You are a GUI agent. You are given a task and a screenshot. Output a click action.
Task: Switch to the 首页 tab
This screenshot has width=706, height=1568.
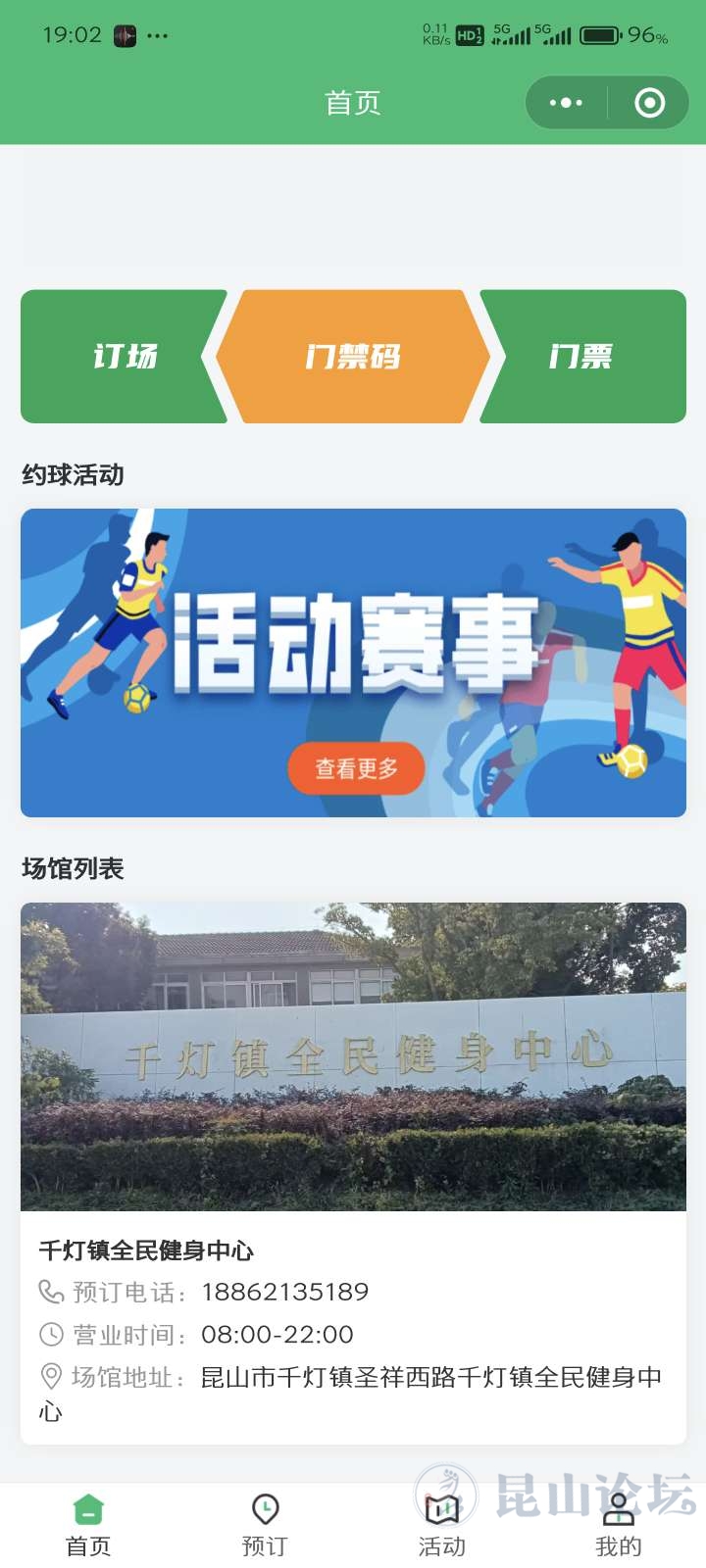[88, 1525]
